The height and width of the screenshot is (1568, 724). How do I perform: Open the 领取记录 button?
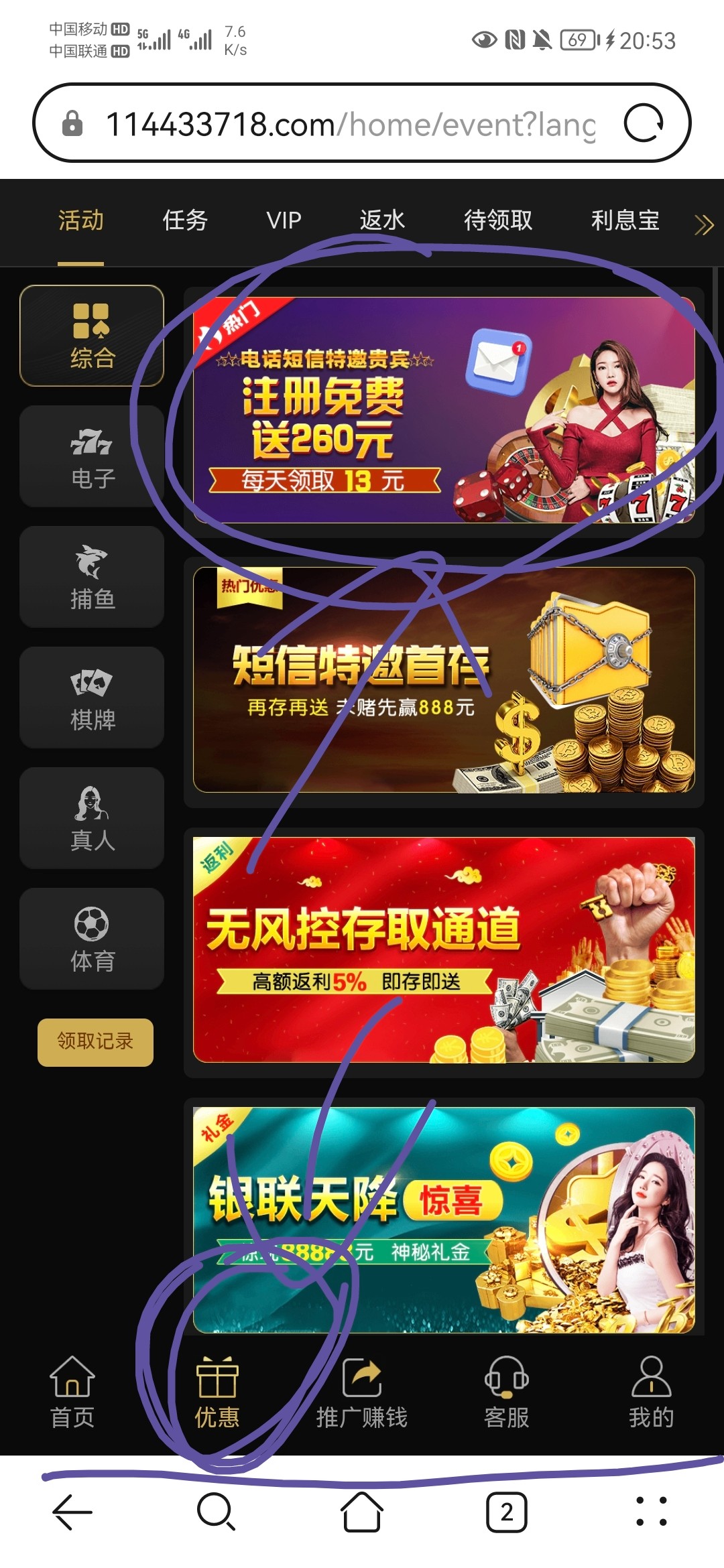point(95,1042)
